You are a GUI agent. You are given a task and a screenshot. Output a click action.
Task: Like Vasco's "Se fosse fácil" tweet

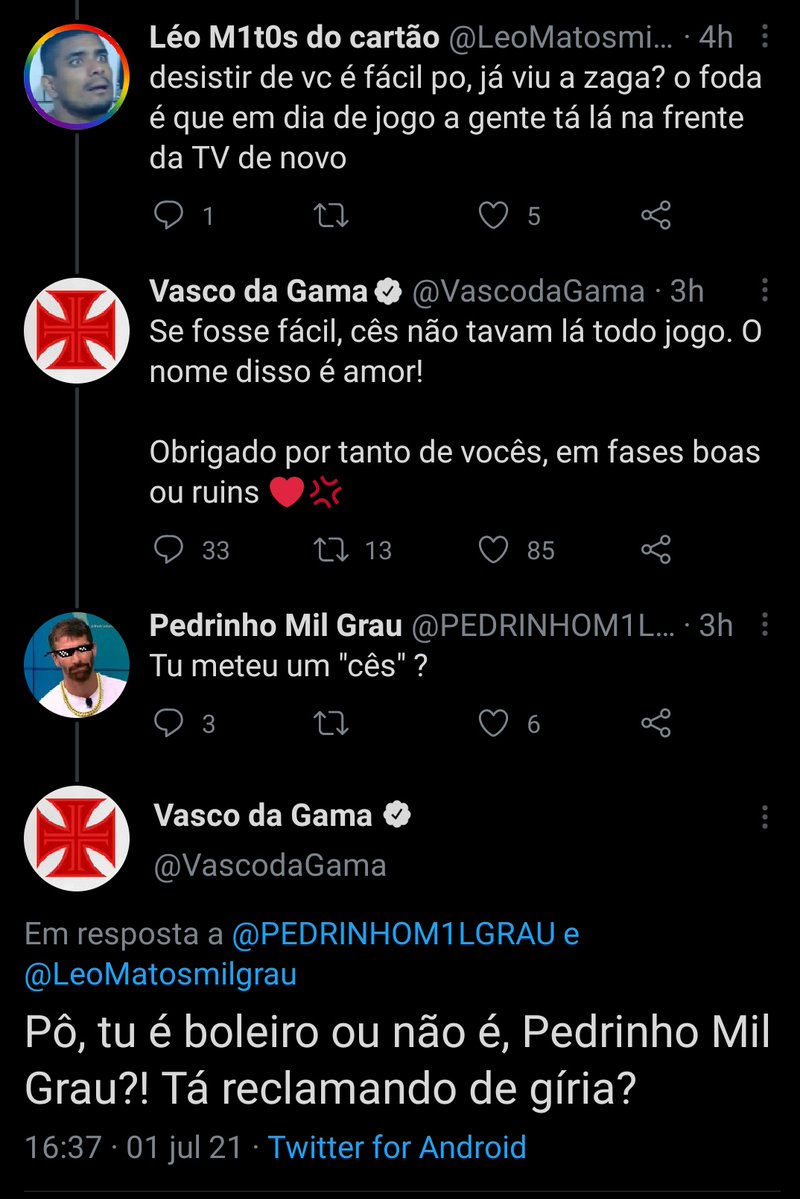tap(493, 549)
